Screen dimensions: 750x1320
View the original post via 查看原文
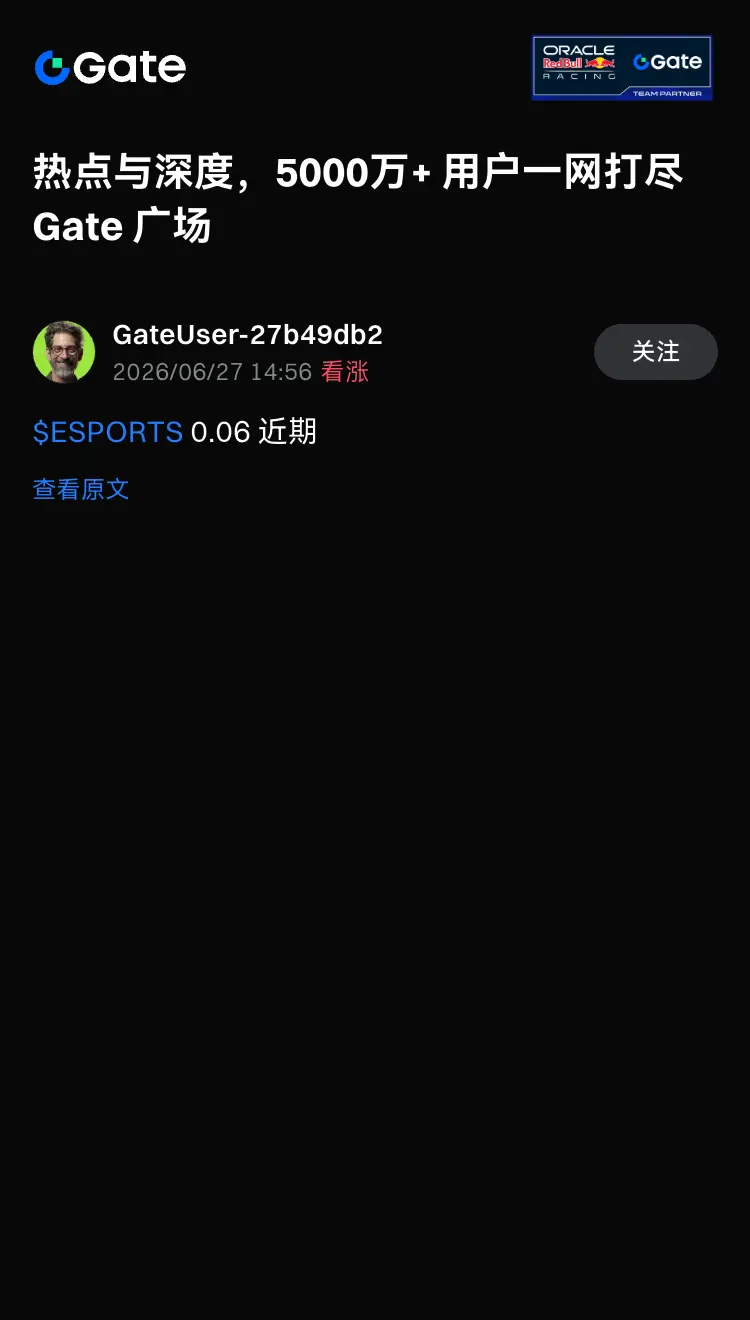point(81,489)
